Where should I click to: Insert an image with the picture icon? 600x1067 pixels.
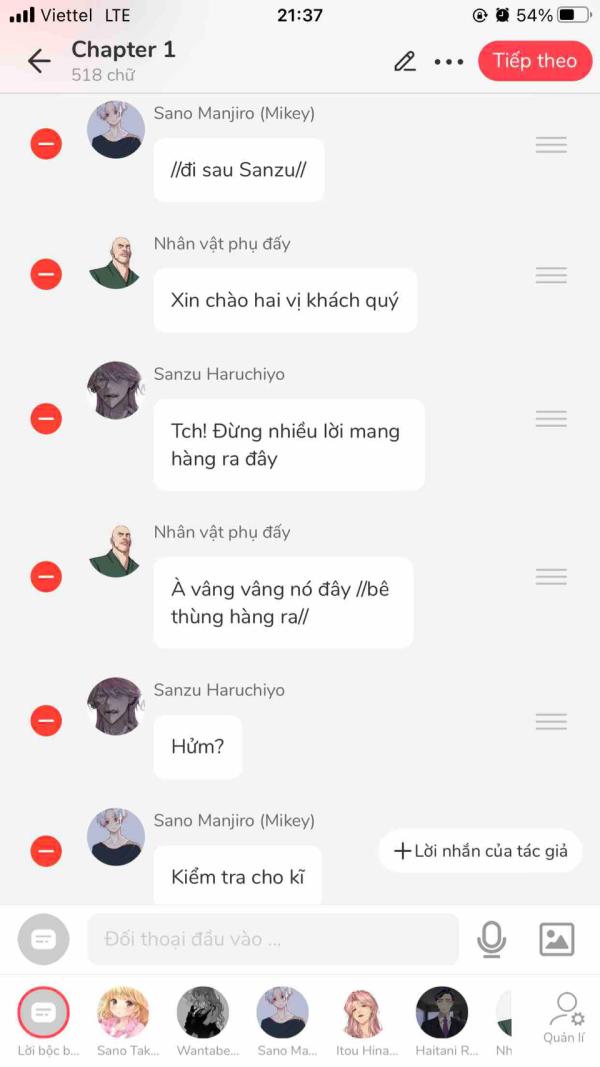tap(556, 939)
